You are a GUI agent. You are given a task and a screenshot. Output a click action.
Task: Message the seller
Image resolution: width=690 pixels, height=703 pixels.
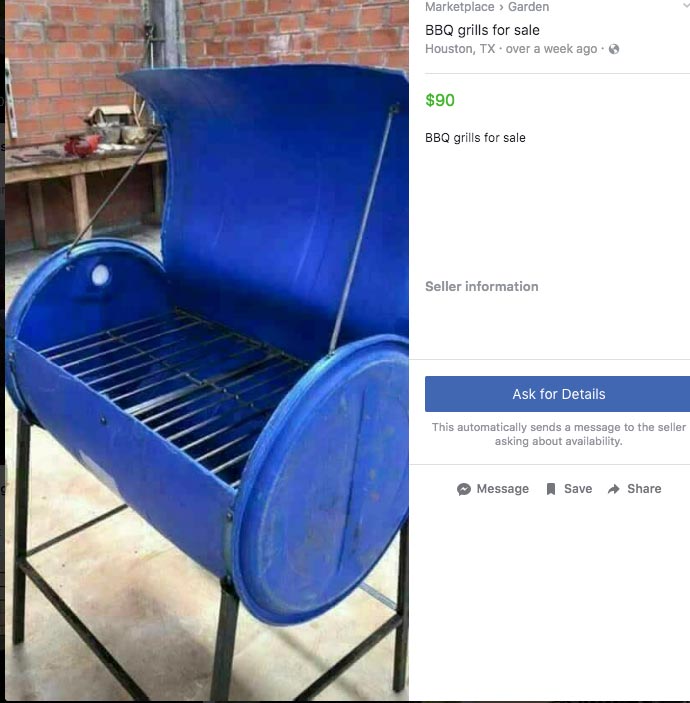(x=493, y=489)
